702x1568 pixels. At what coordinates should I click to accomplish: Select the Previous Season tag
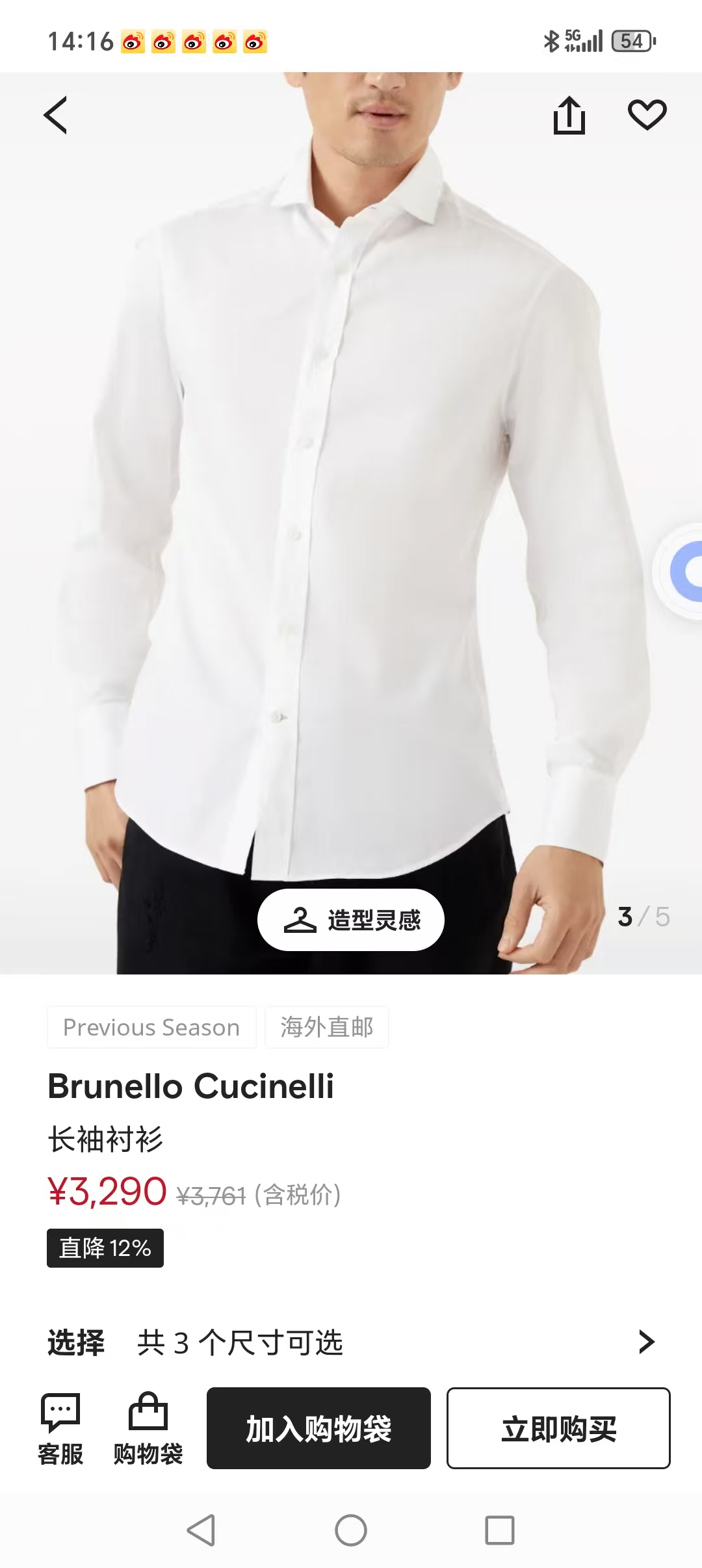(x=151, y=1027)
